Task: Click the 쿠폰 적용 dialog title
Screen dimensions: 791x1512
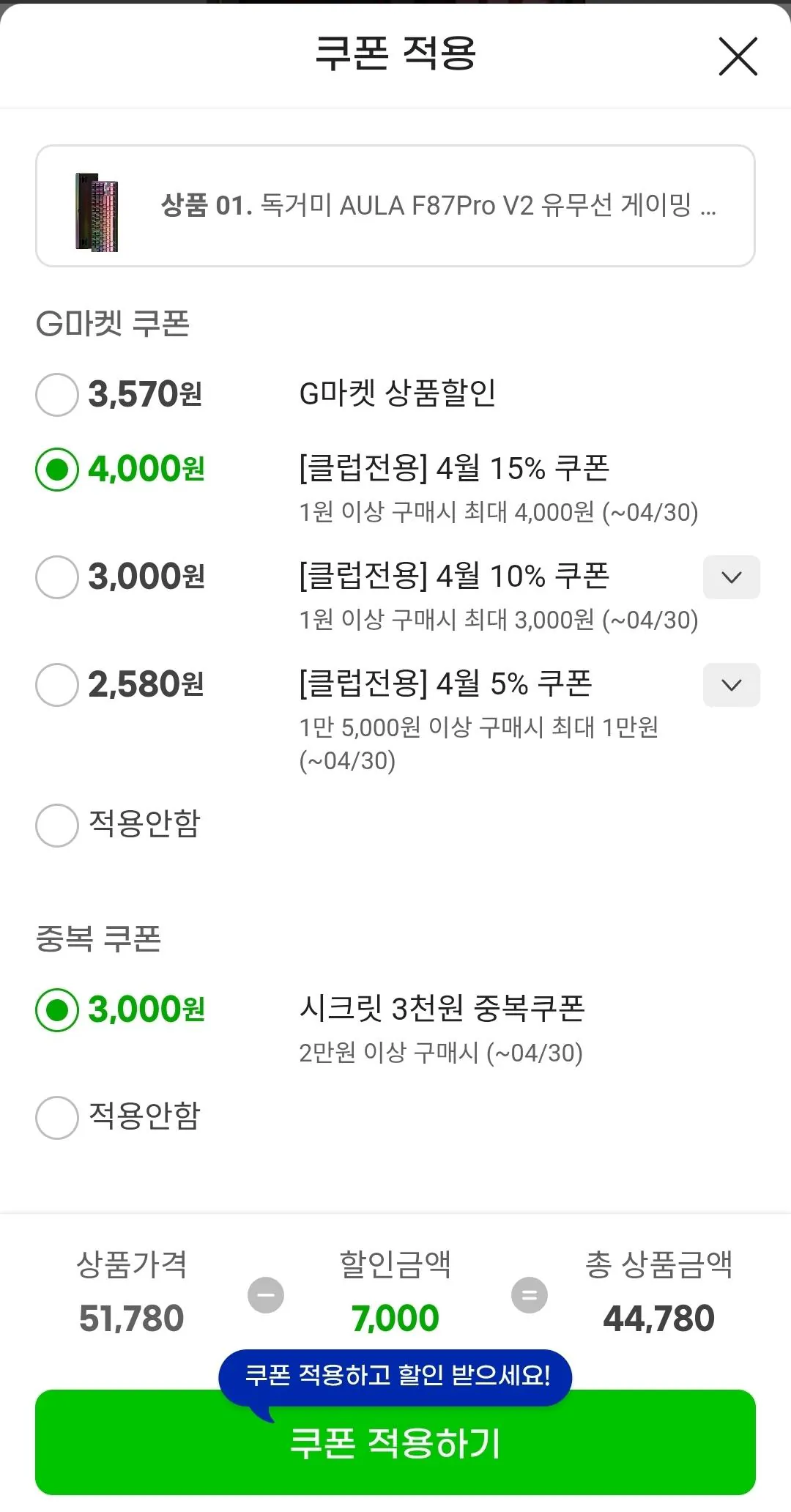Action: (x=395, y=54)
